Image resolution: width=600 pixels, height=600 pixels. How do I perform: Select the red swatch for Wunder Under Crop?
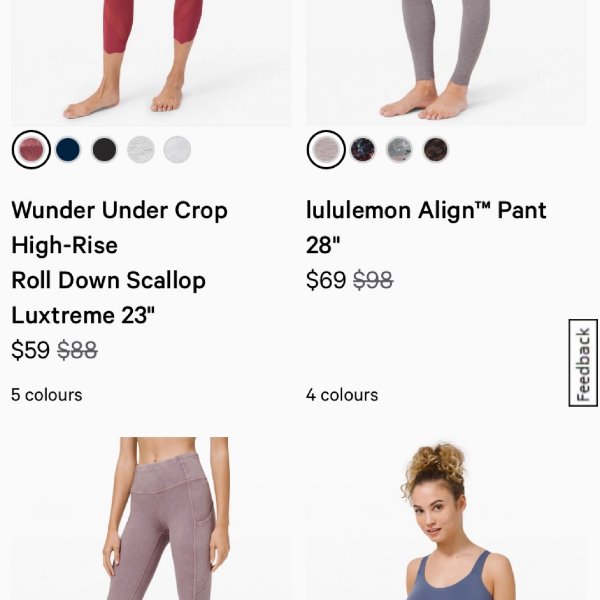31,150
